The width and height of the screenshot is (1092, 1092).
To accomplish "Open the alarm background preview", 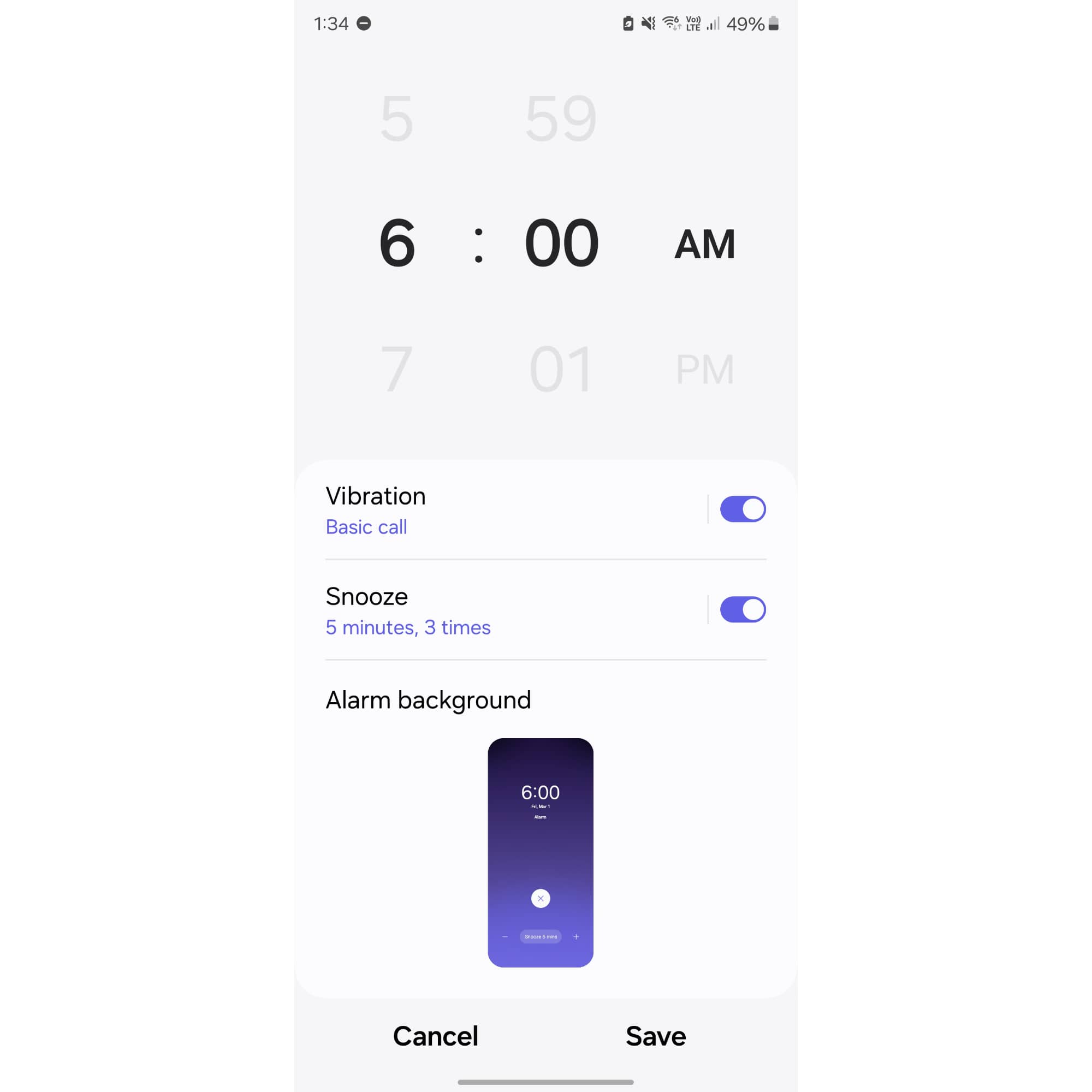I will (x=541, y=852).
